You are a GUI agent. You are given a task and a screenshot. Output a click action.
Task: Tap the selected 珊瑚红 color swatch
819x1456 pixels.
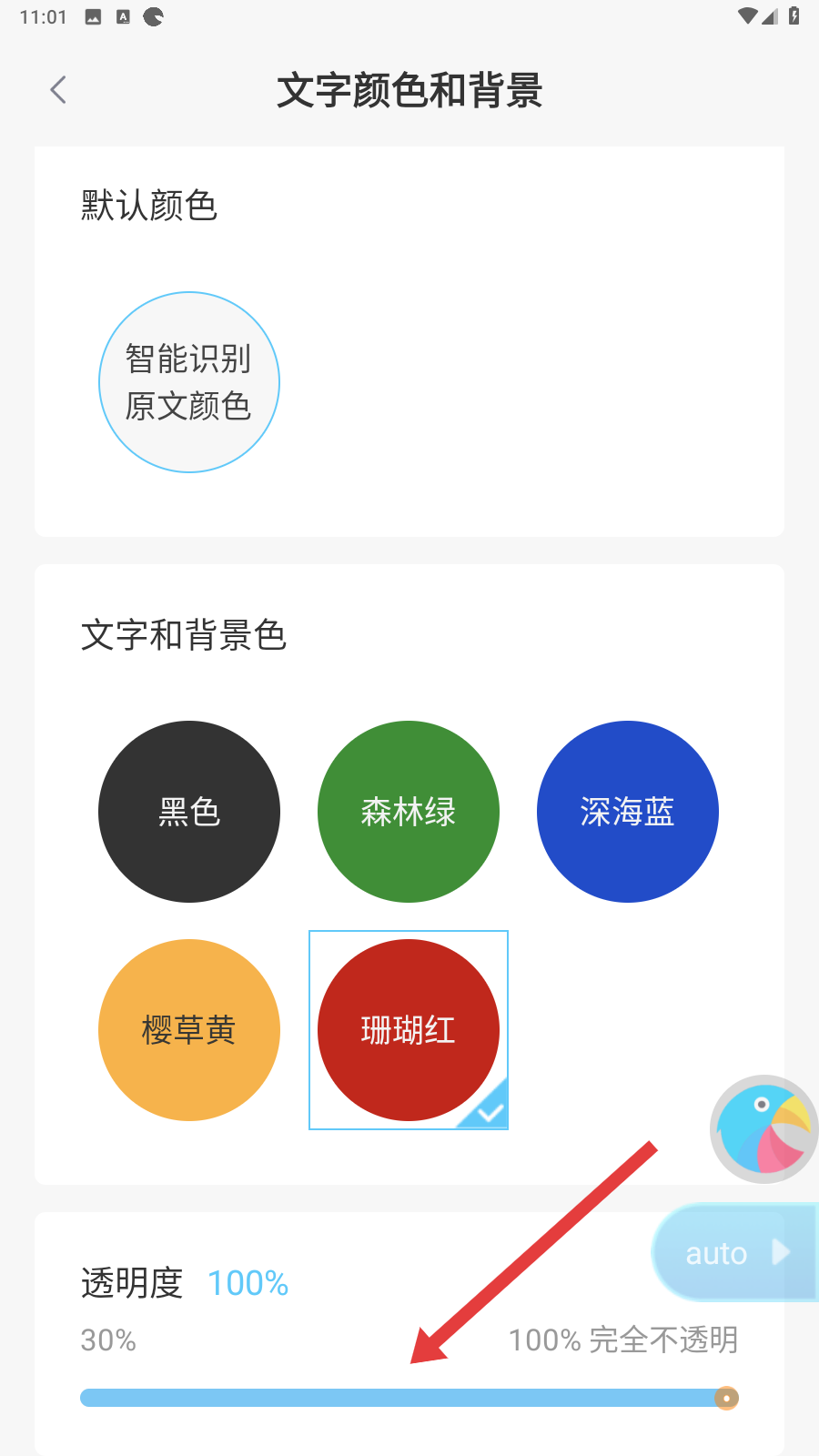click(x=409, y=1030)
